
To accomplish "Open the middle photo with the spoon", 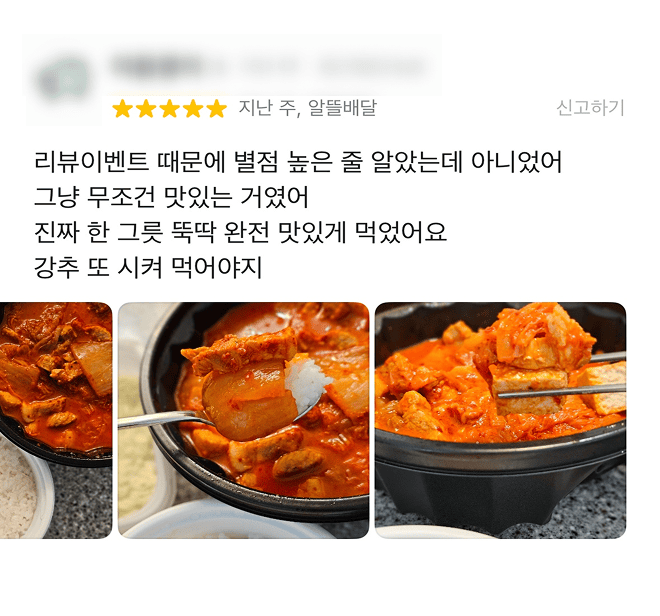I will click(243, 420).
